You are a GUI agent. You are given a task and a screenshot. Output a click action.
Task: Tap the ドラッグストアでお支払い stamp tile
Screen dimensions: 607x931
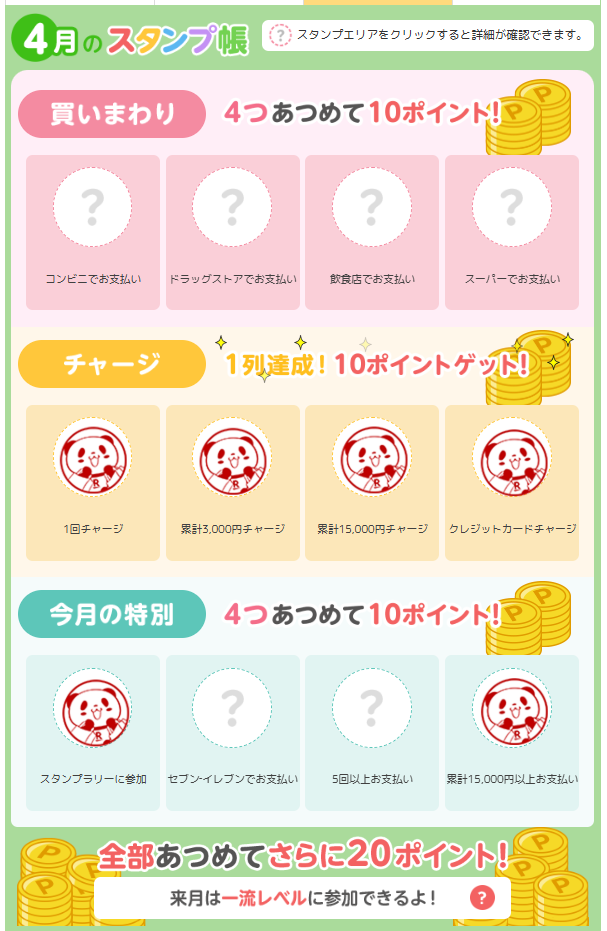pos(232,232)
